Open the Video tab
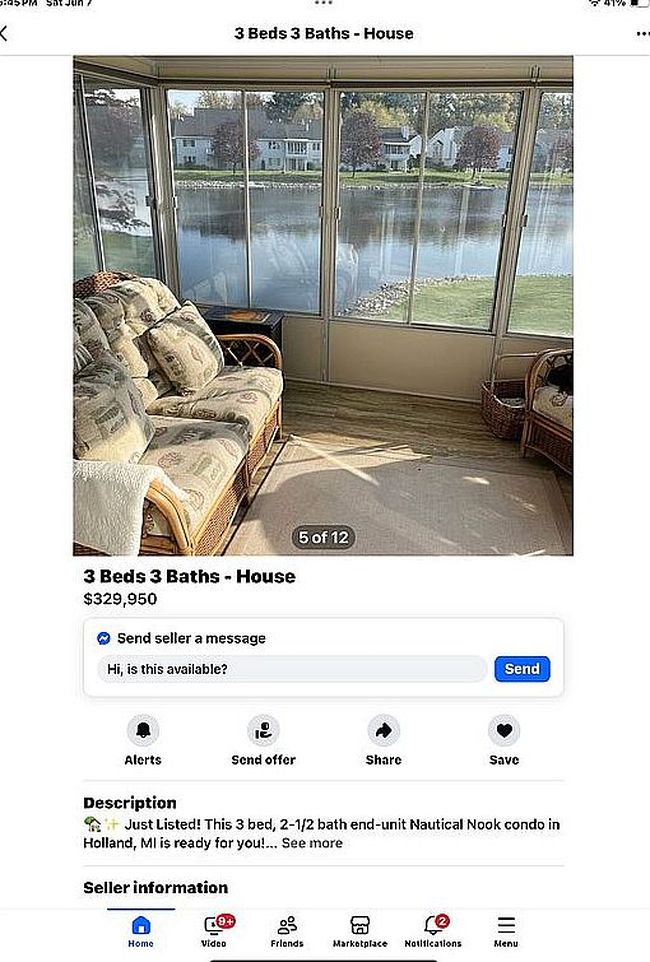The image size is (650, 962). (214, 930)
